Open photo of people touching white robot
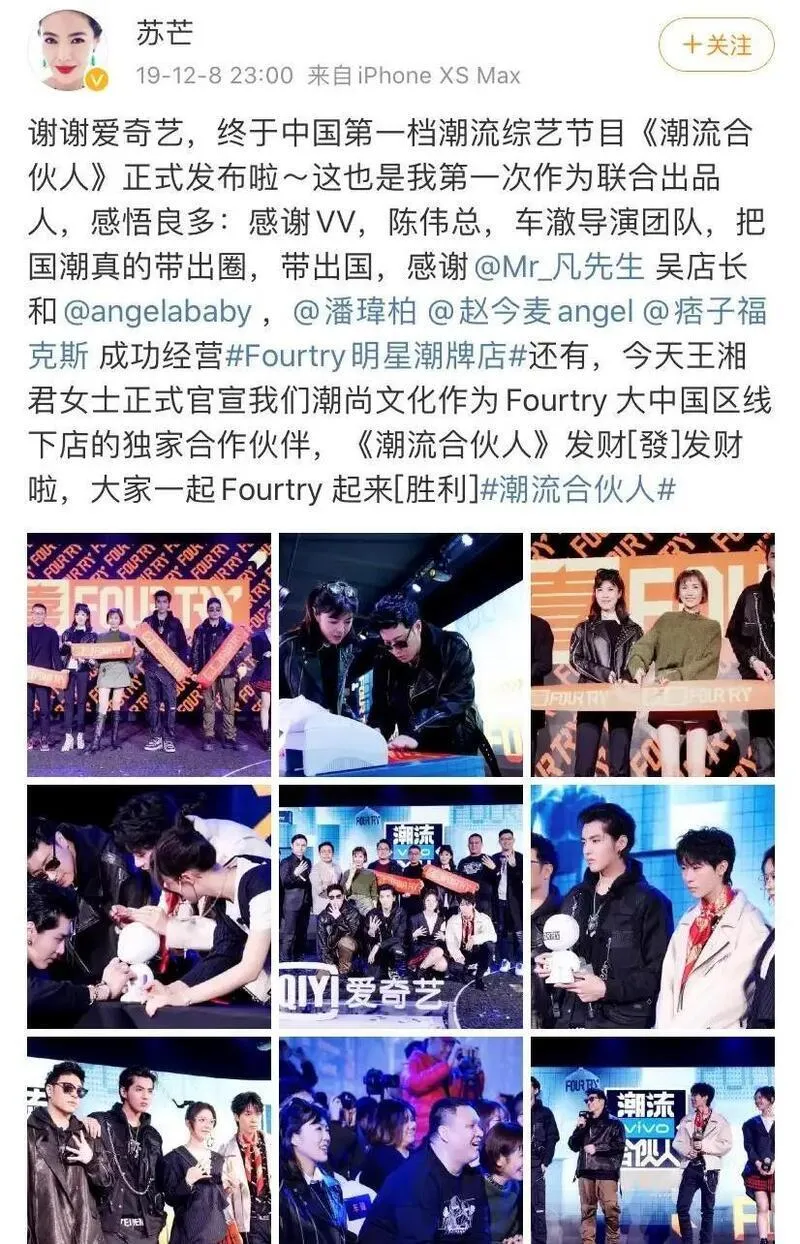Viewport: 800px width, 1244px height. pos(148,906)
